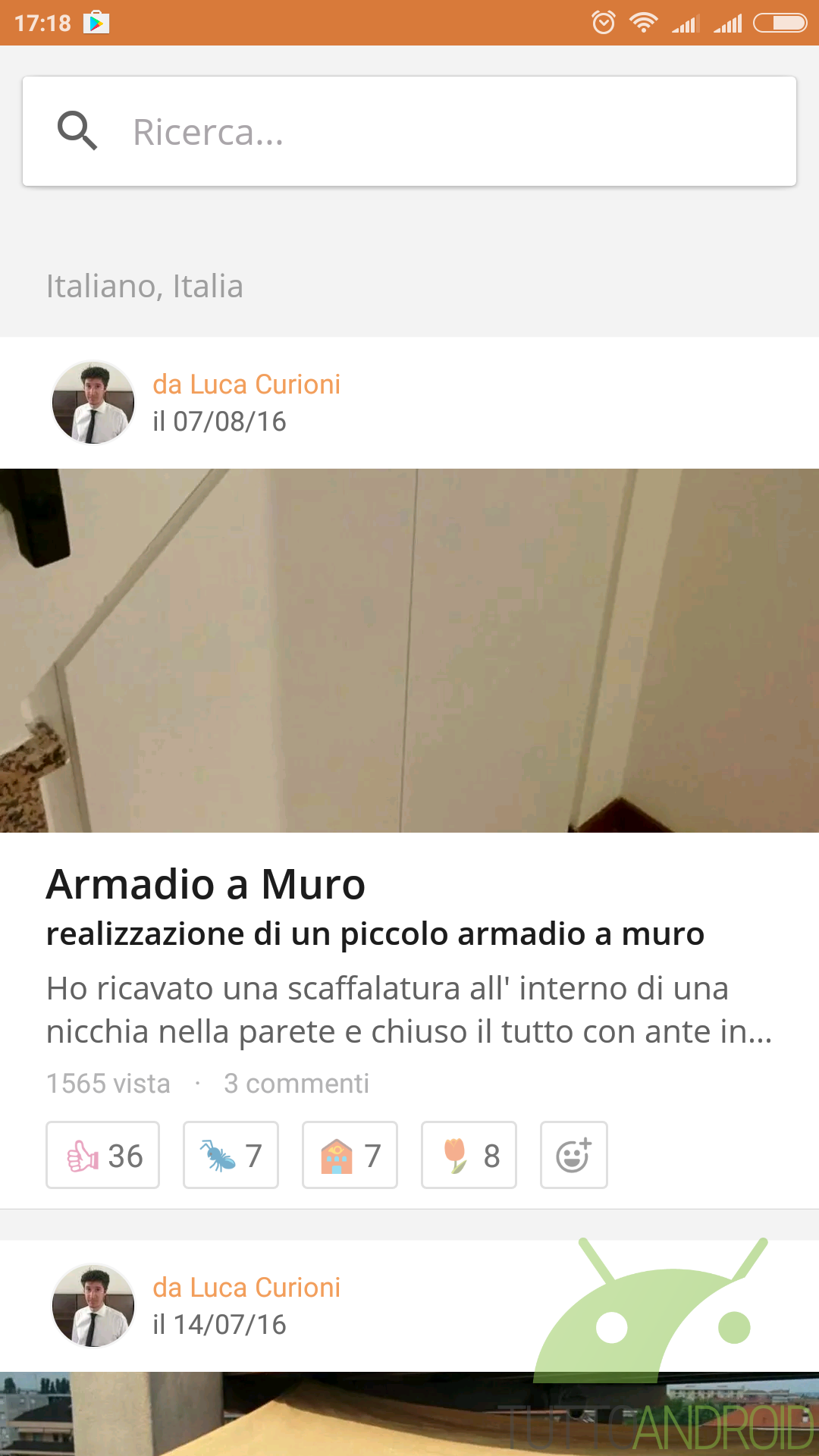View the 3 commenti on Armadio a Muro
Image resolution: width=819 pixels, height=1456 pixels.
click(x=296, y=1084)
